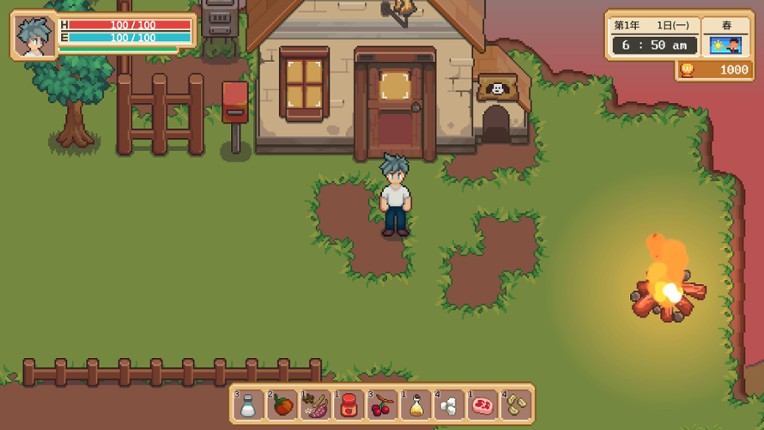Select the yellow oil bottle slot

(416, 404)
